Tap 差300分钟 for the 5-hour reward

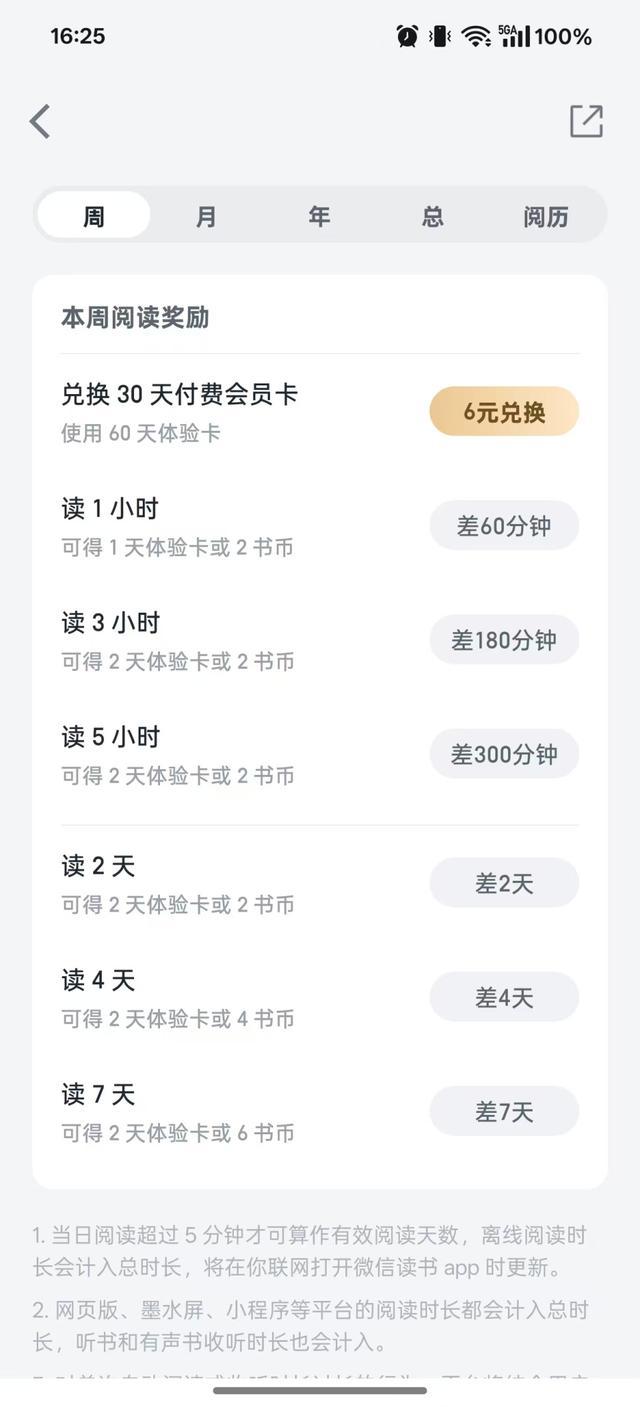pos(504,754)
